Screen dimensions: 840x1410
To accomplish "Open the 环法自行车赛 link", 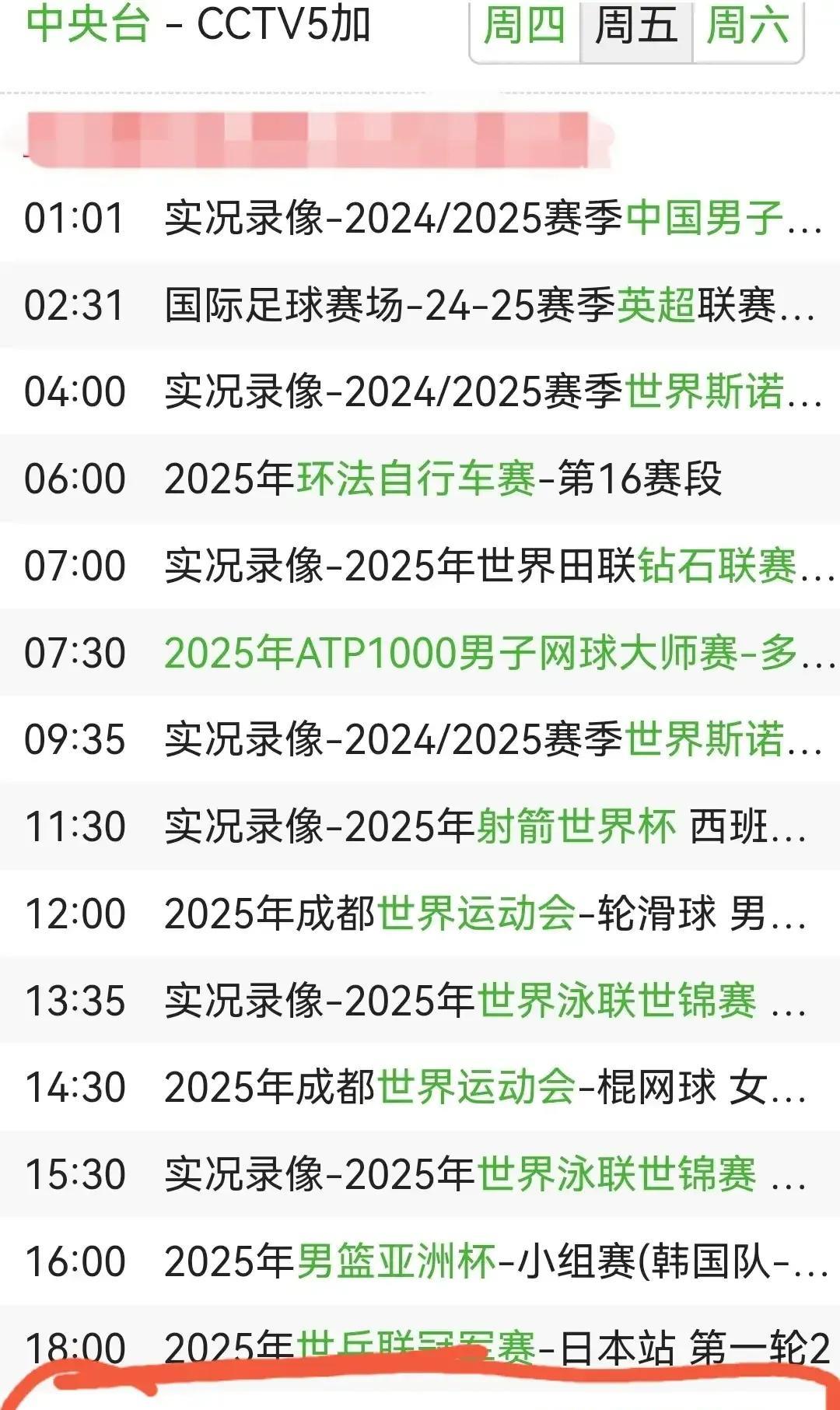I will [416, 479].
